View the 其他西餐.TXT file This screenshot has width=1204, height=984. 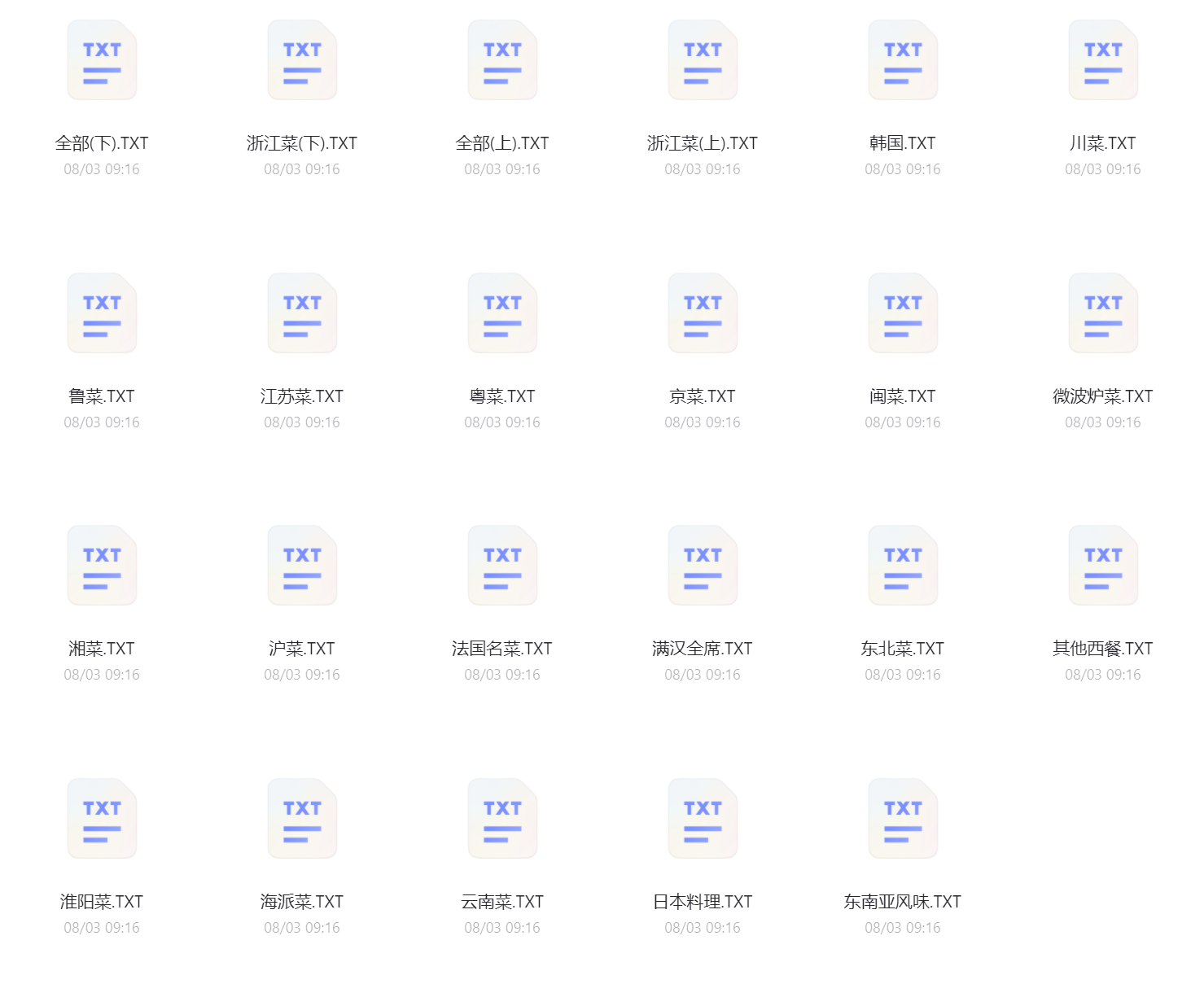coord(1103,566)
